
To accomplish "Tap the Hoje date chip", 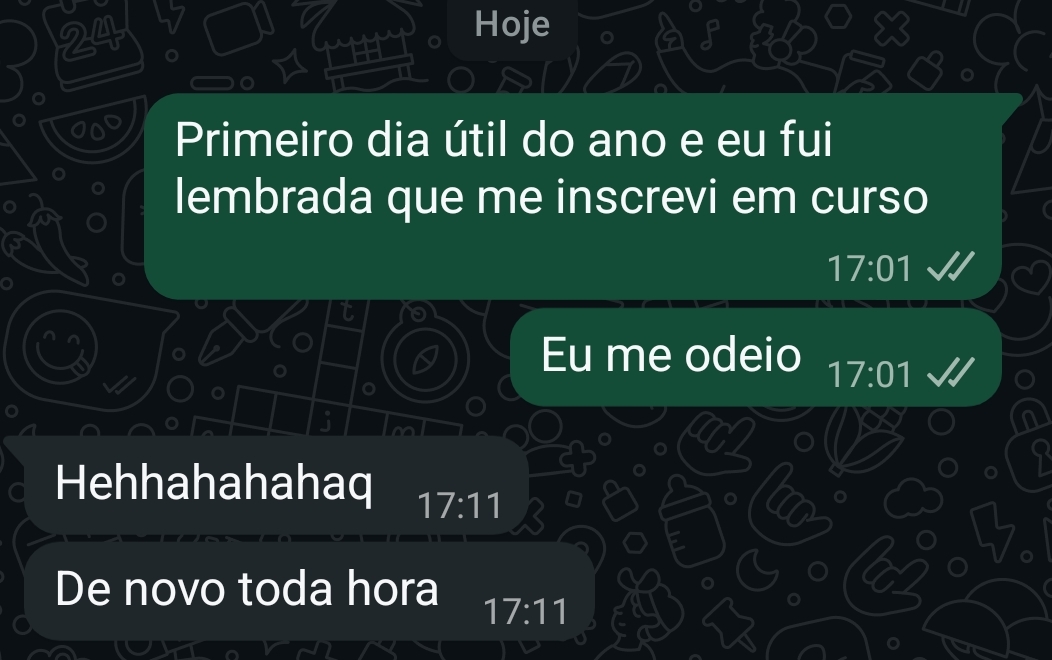I will click(x=512, y=25).
